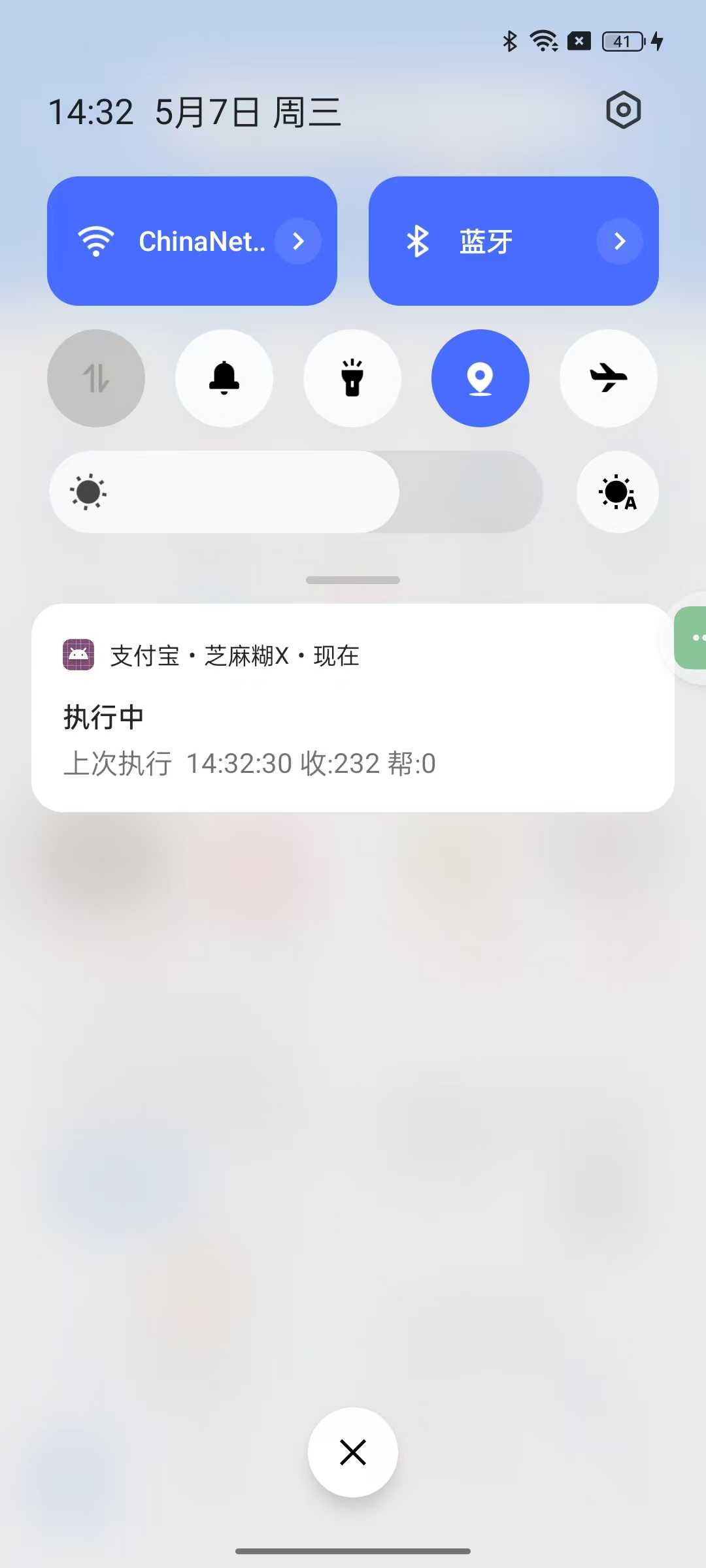The image size is (706, 1568).
Task: Clear notifications with the X button
Action: tap(353, 1452)
